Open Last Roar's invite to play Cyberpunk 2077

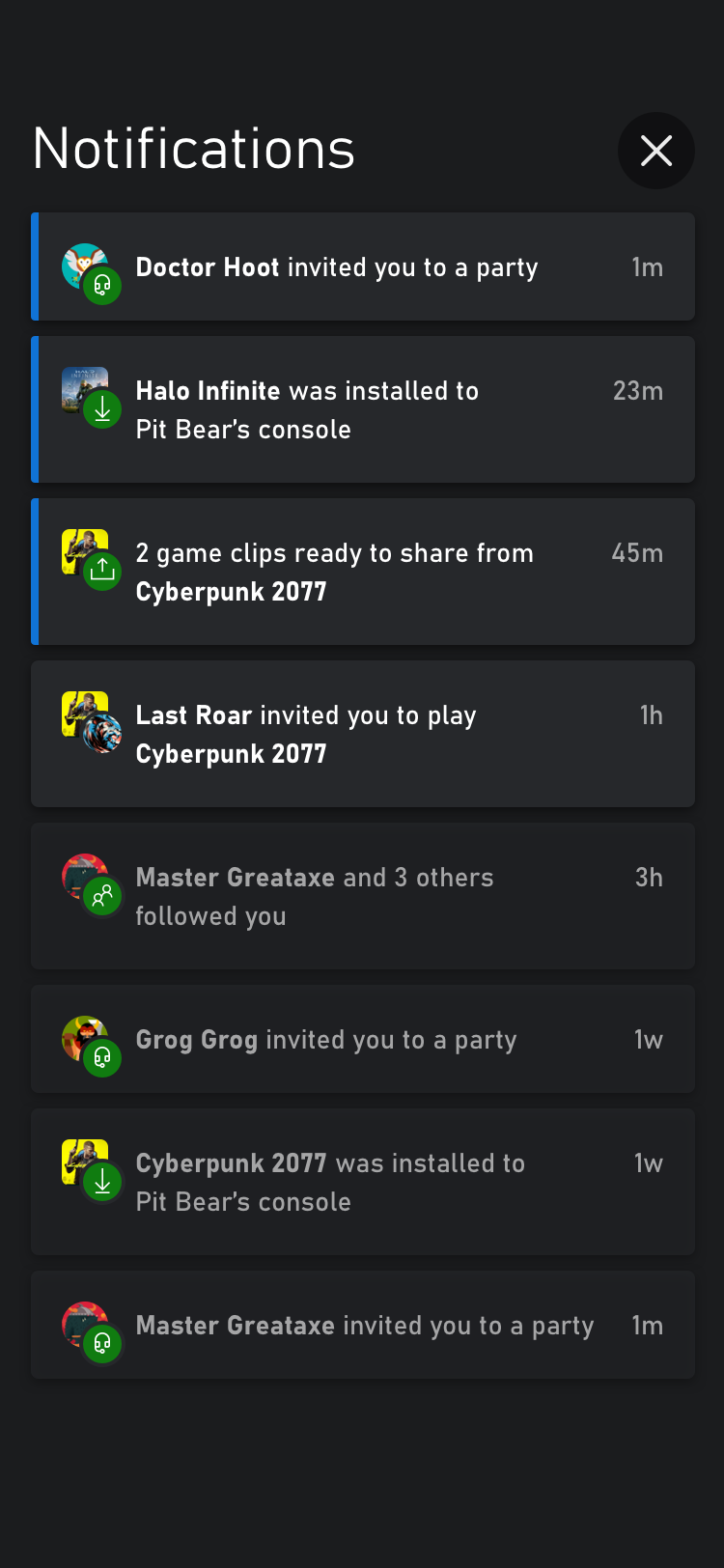point(362,734)
